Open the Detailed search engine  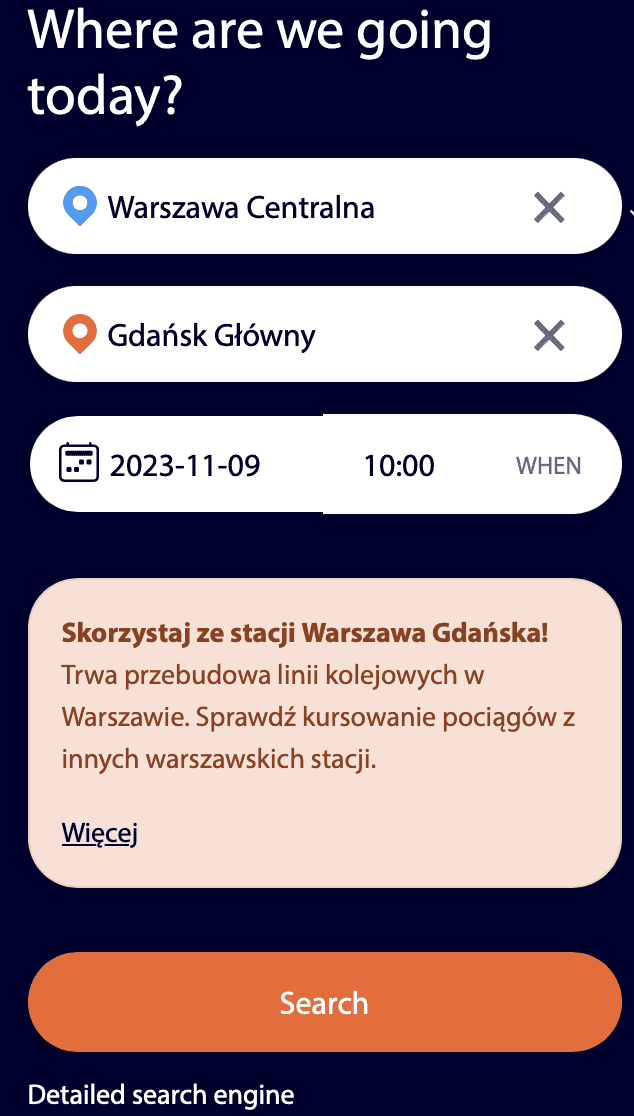161,1093
